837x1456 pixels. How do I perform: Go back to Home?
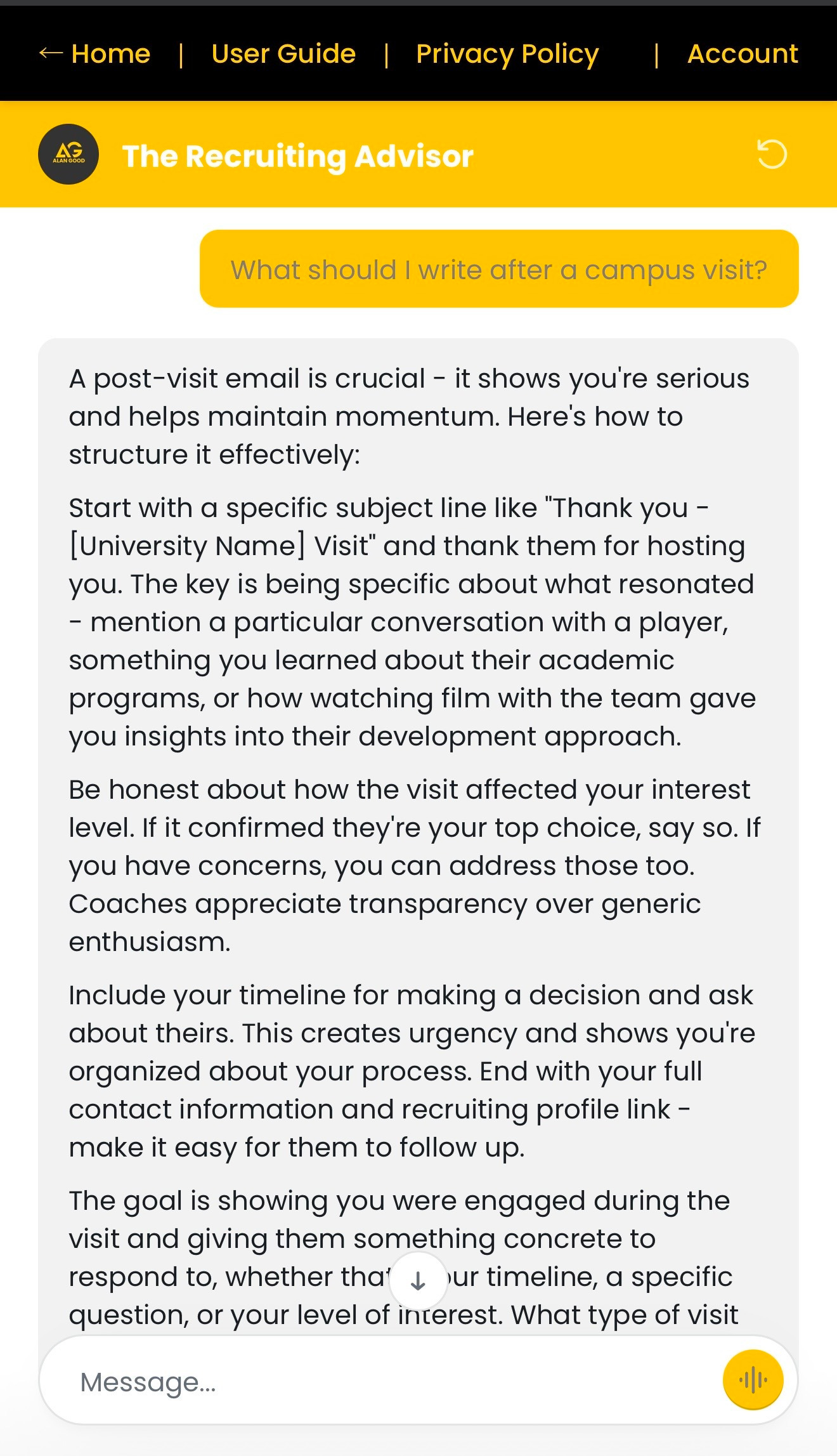click(x=95, y=54)
